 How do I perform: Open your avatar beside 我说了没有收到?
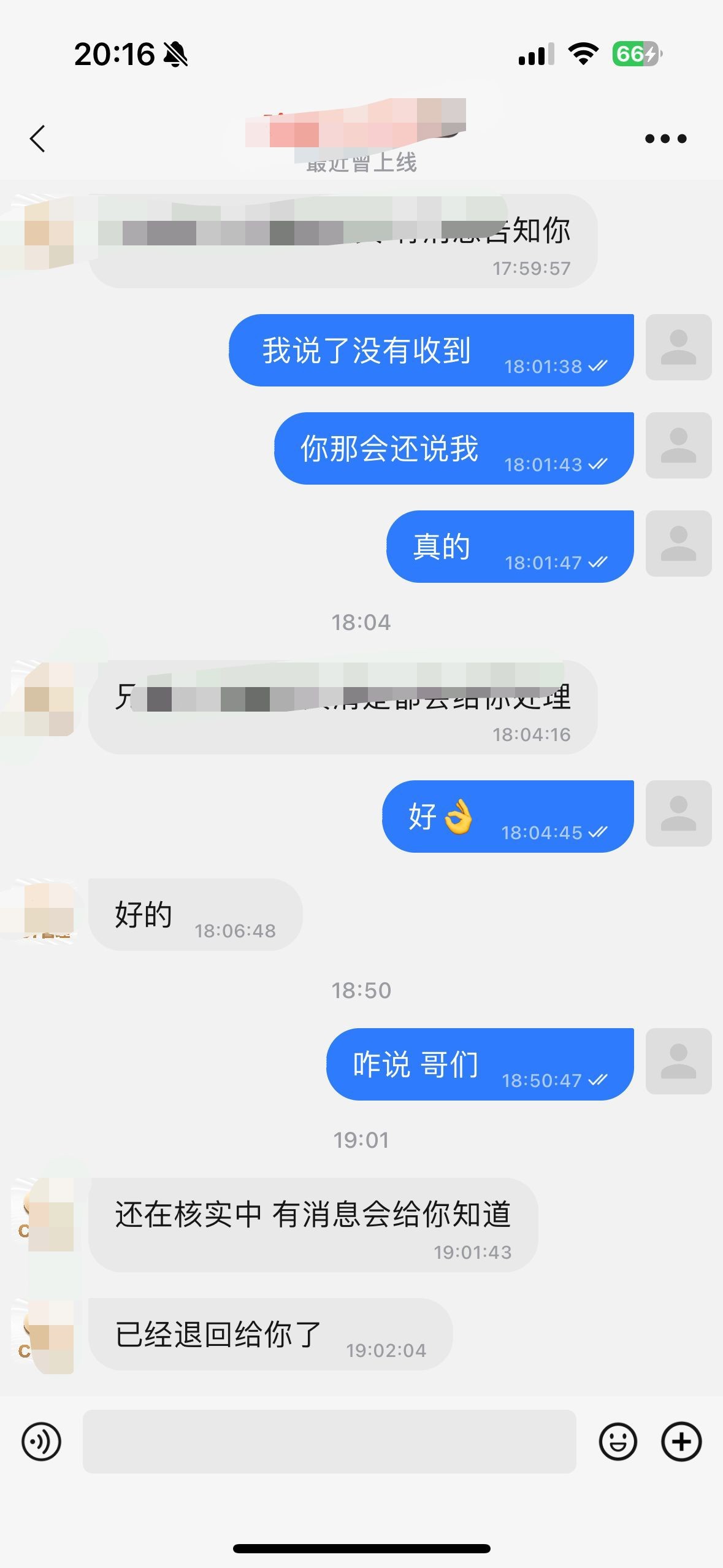(x=678, y=347)
